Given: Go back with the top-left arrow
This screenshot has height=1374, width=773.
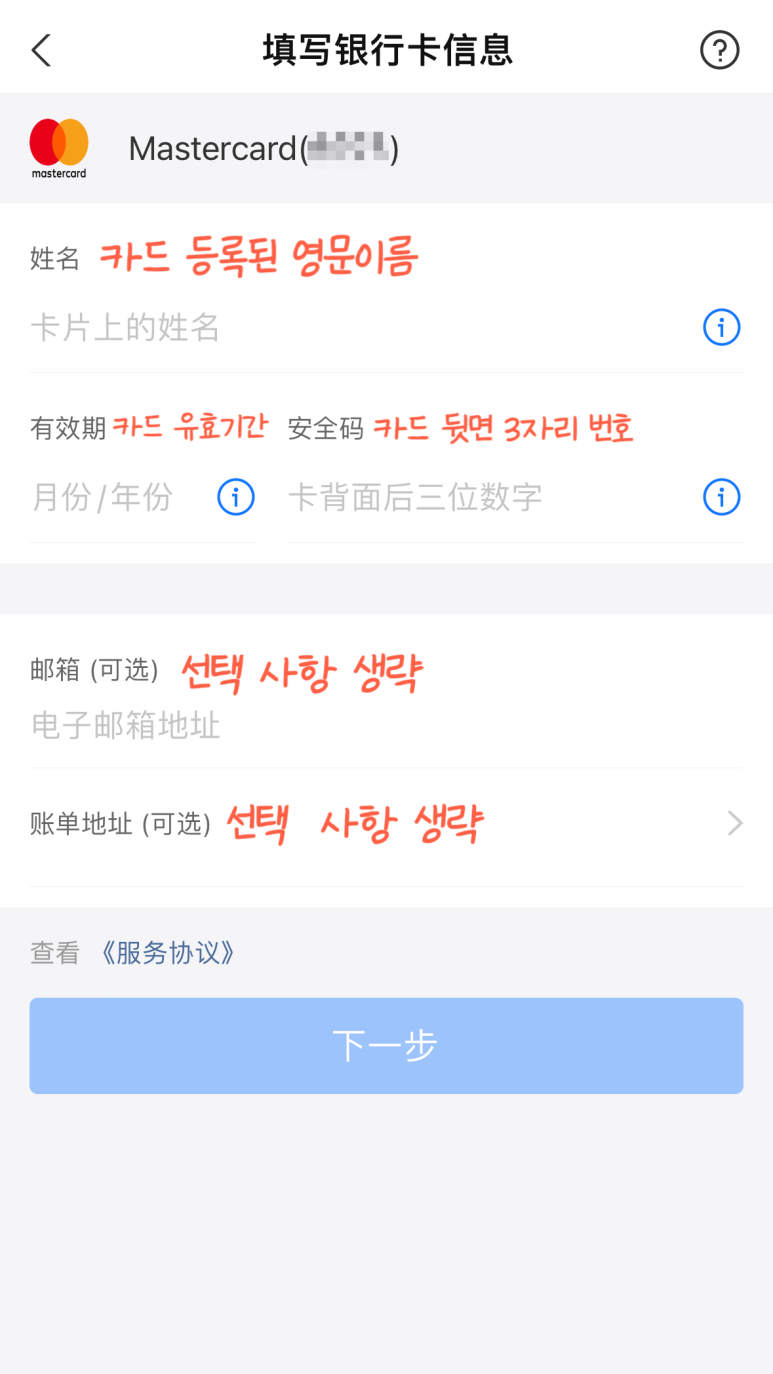Looking at the screenshot, I should pyautogui.click(x=41, y=49).
